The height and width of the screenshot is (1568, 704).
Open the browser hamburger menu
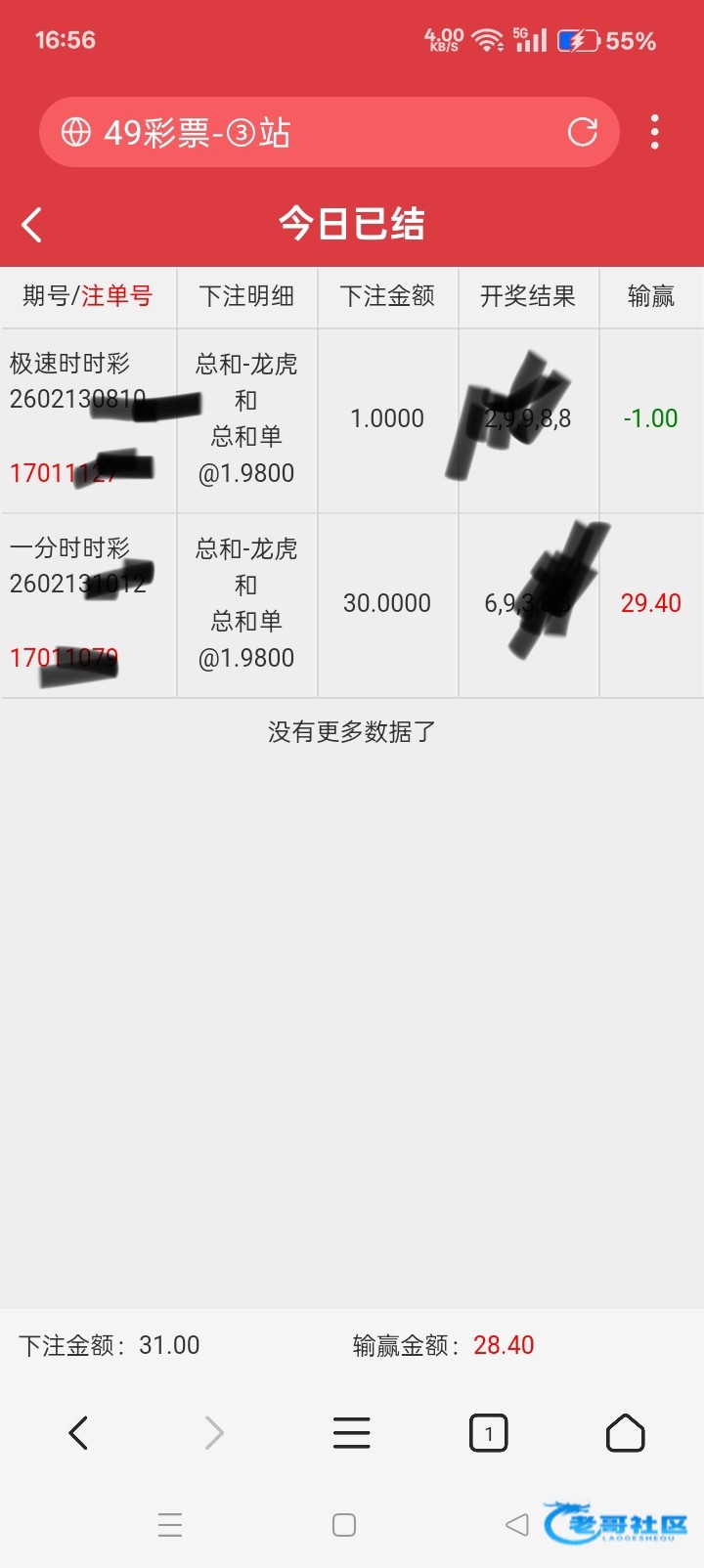(x=351, y=1433)
